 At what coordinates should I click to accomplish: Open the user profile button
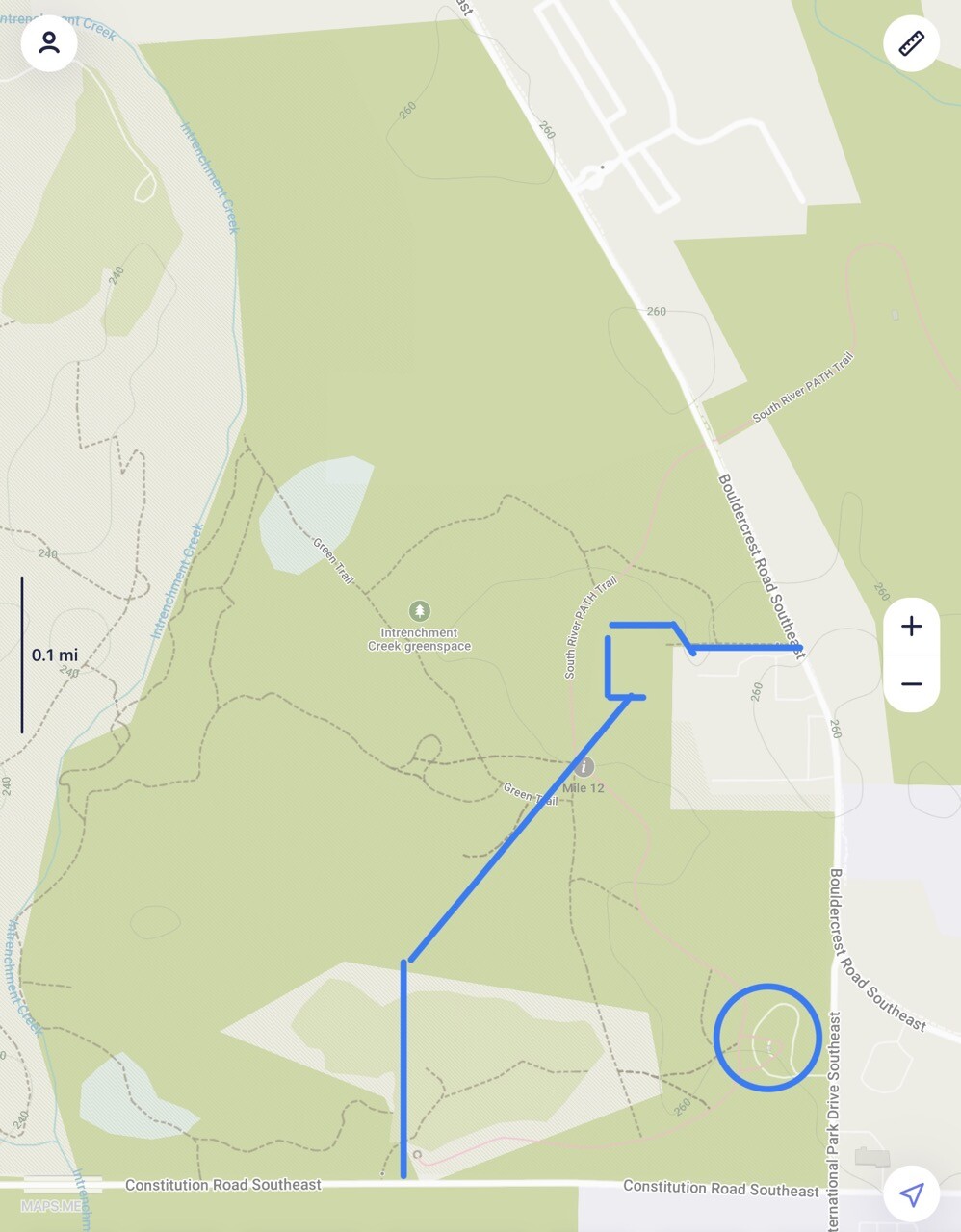pyautogui.click(x=49, y=43)
